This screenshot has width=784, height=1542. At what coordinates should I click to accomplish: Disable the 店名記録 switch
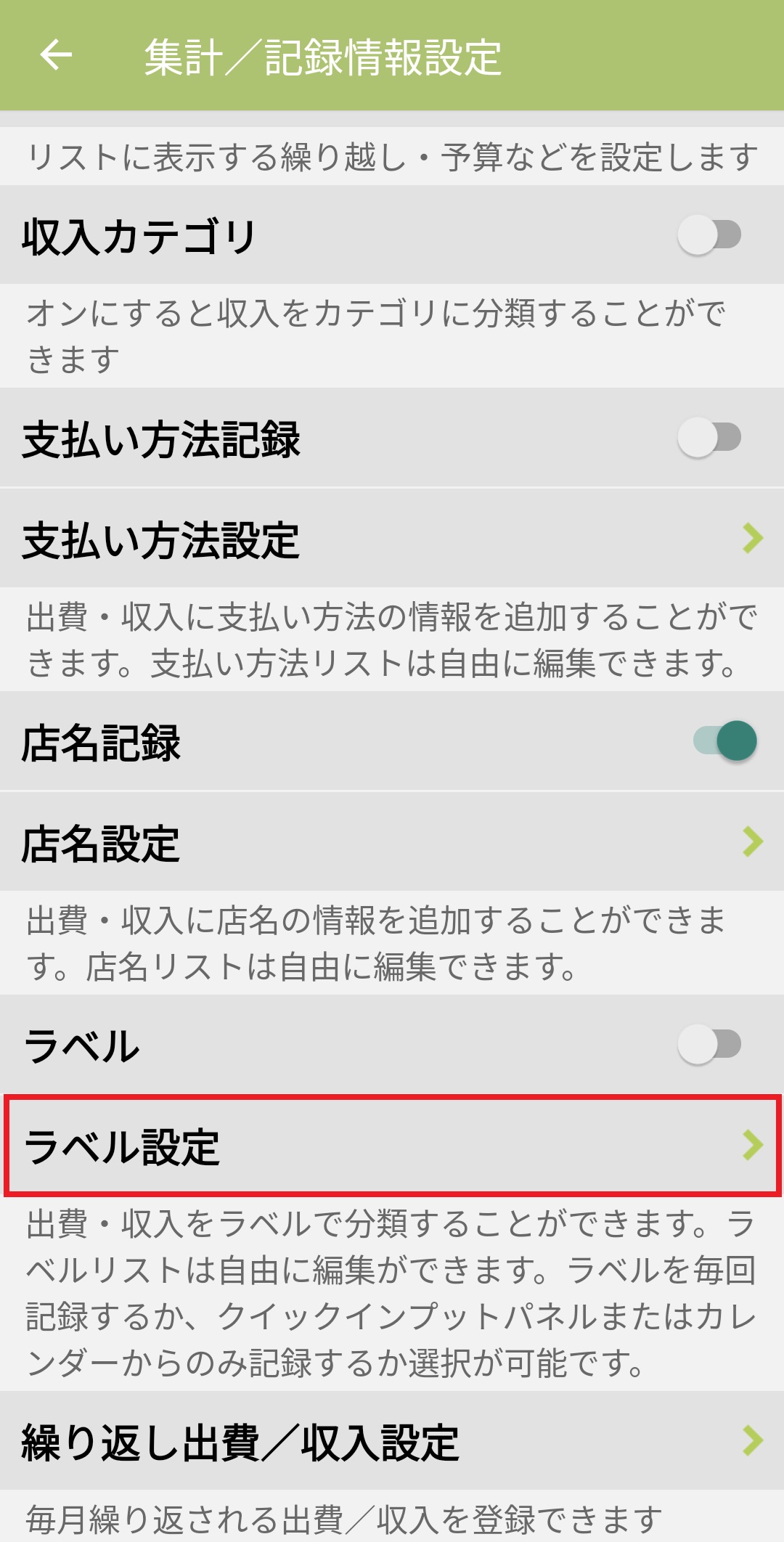725,741
